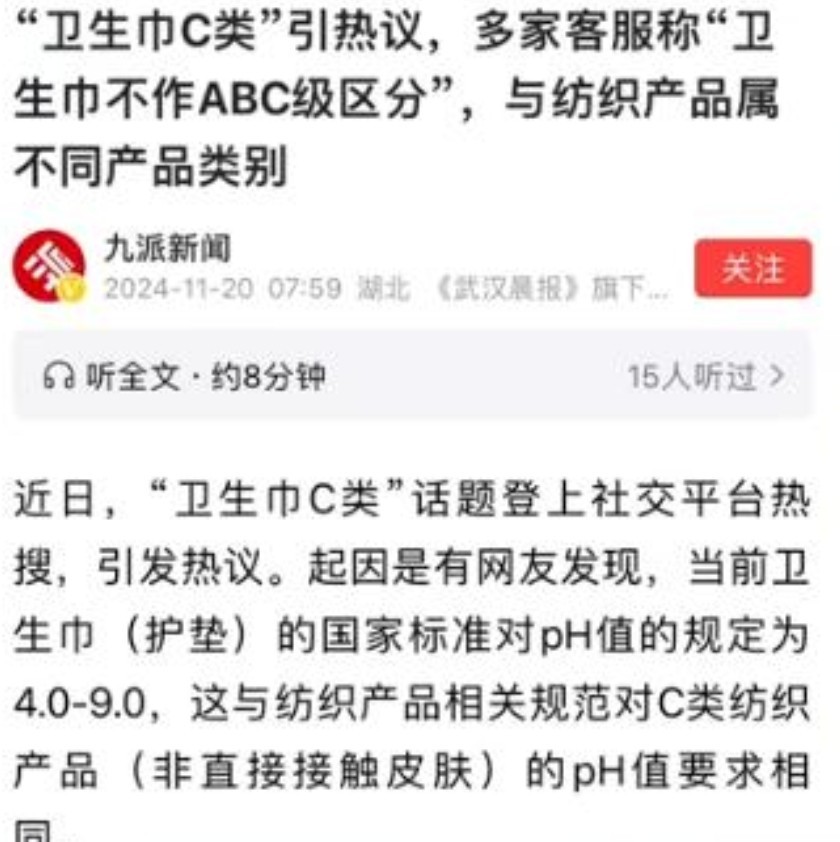840x842 pixels.
Task: Listen to the full article audio
Action: [184, 377]
